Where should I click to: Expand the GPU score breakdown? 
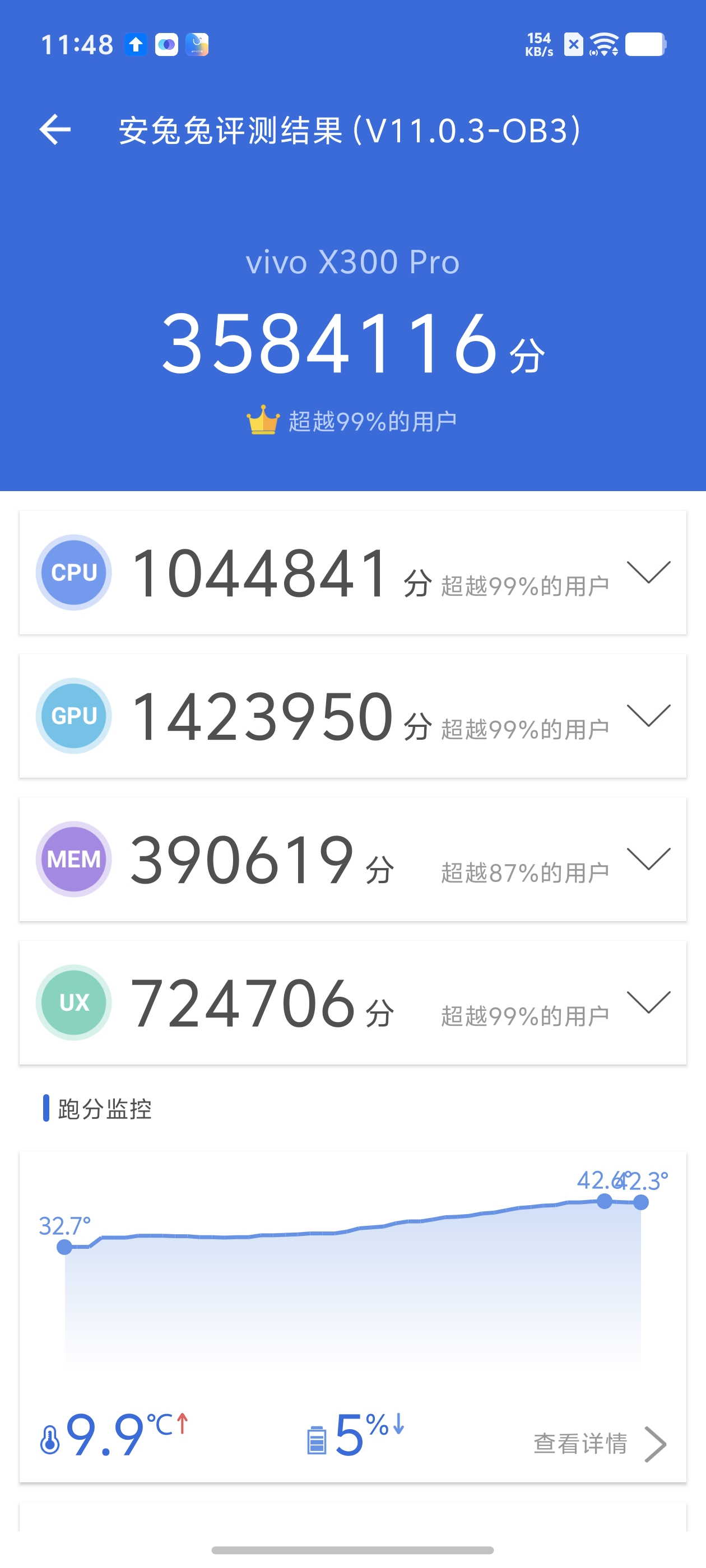click(648, 716)
